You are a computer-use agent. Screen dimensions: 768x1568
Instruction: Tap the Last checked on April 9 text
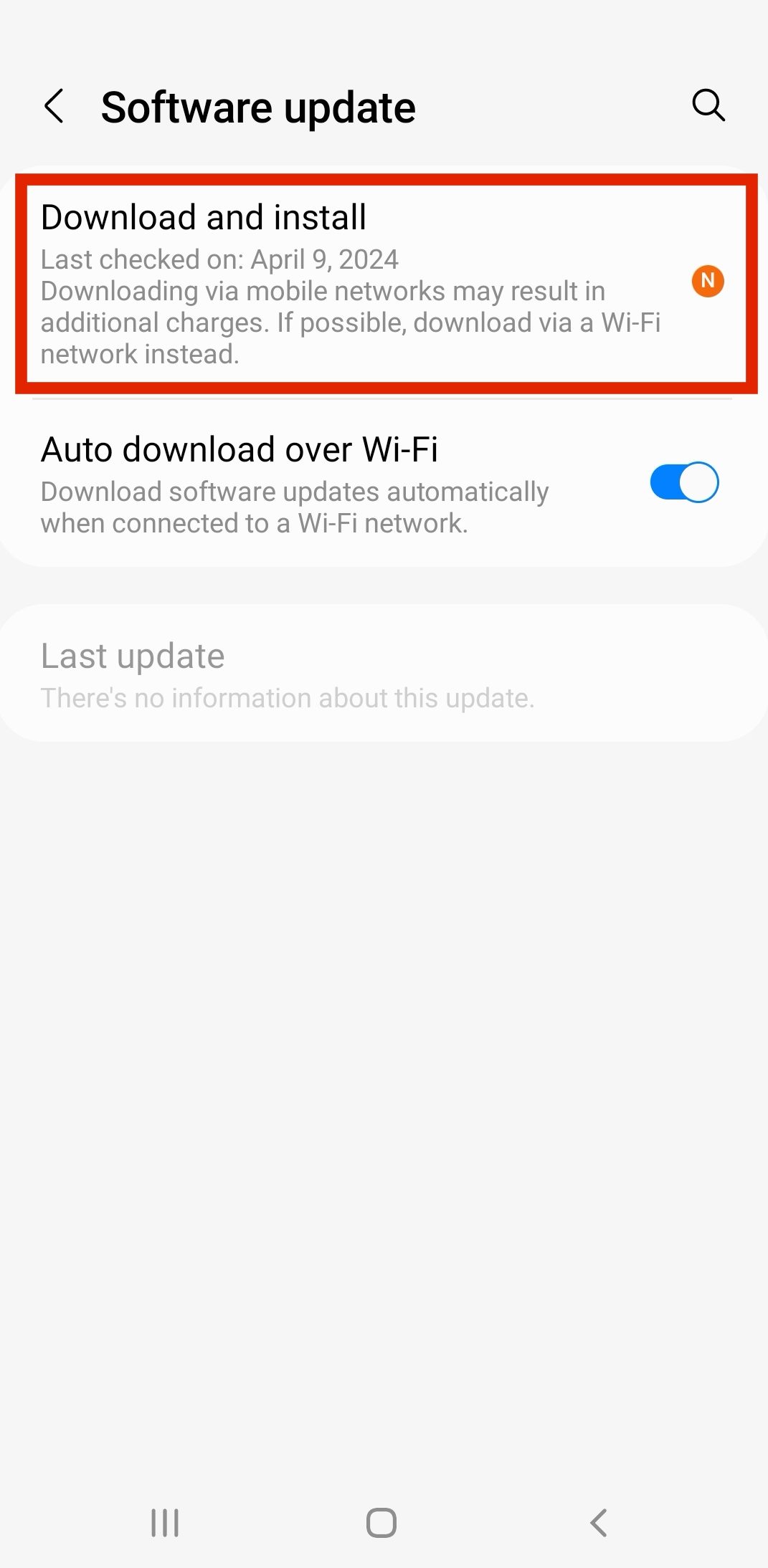point(219,259)
